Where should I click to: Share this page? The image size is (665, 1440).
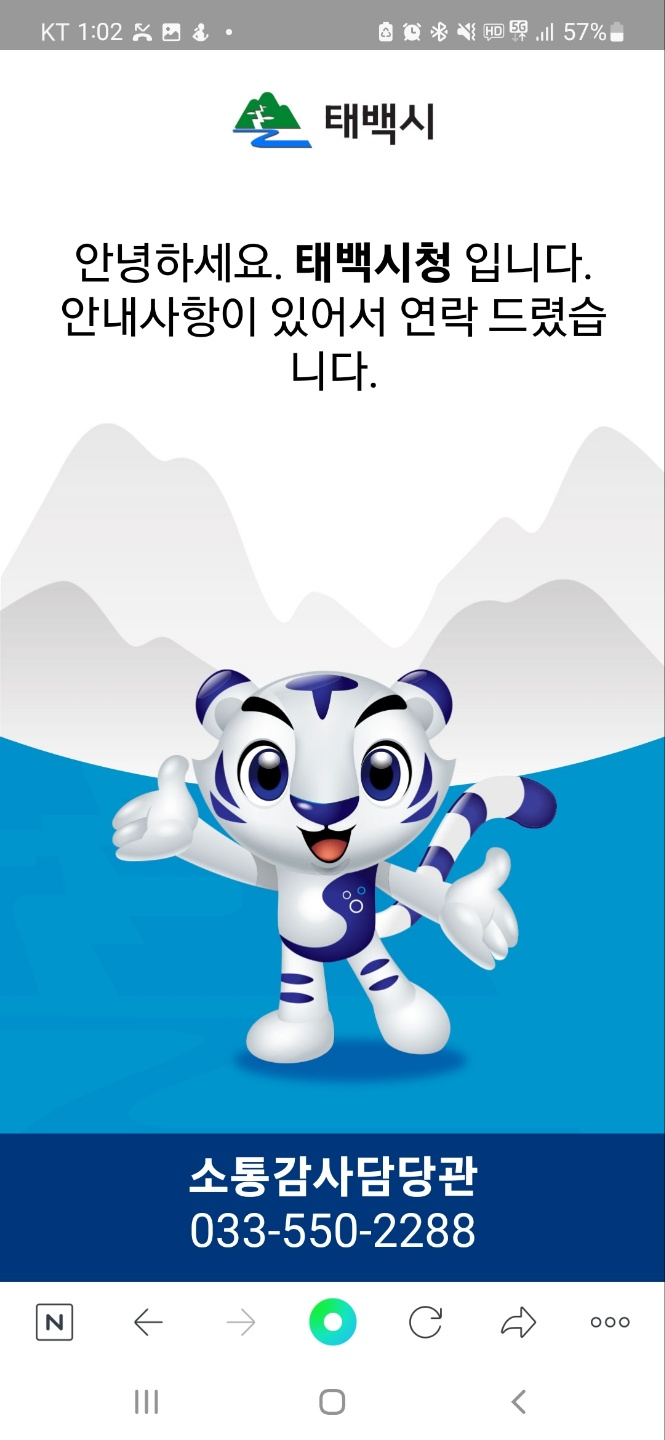tap(518, 1322)
